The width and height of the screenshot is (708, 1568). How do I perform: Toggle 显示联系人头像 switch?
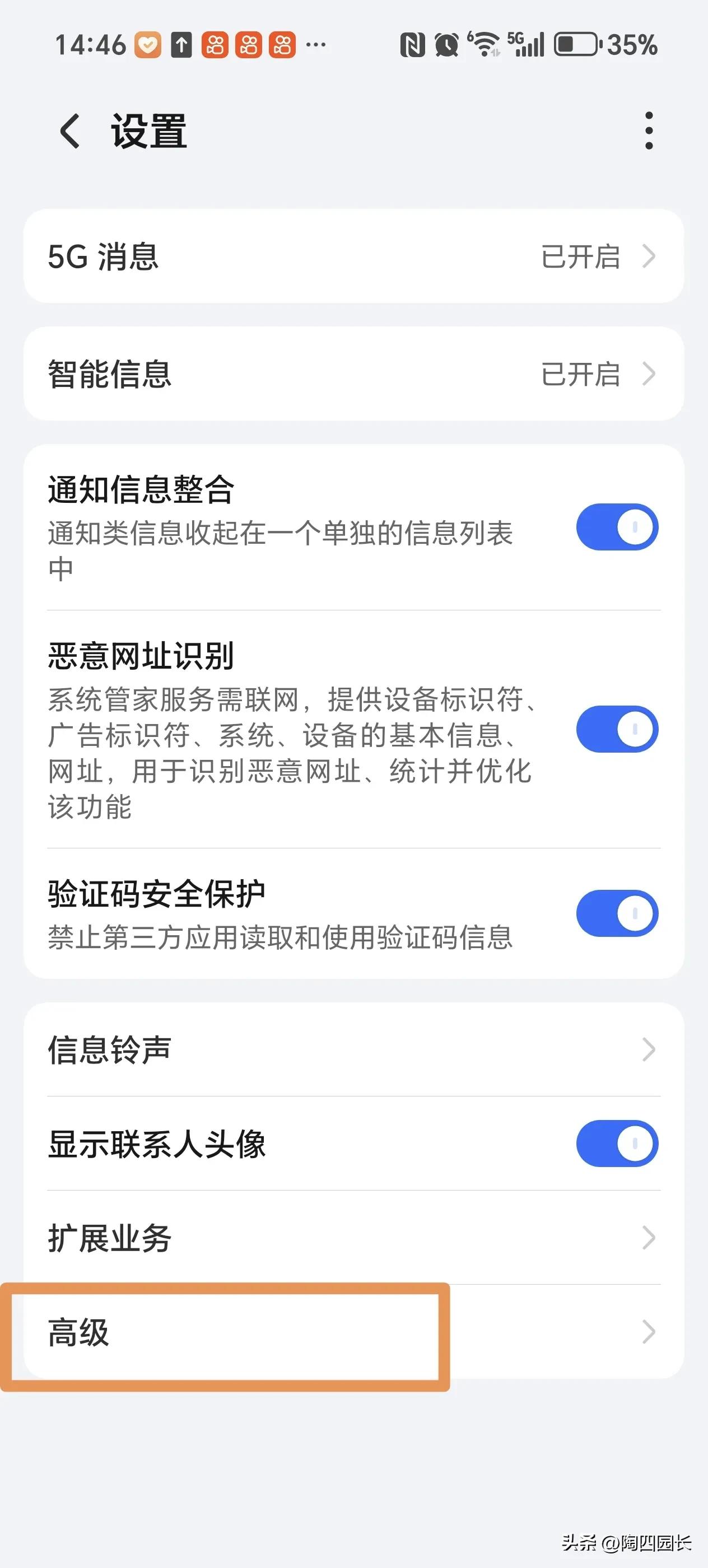coord(617,1144)
